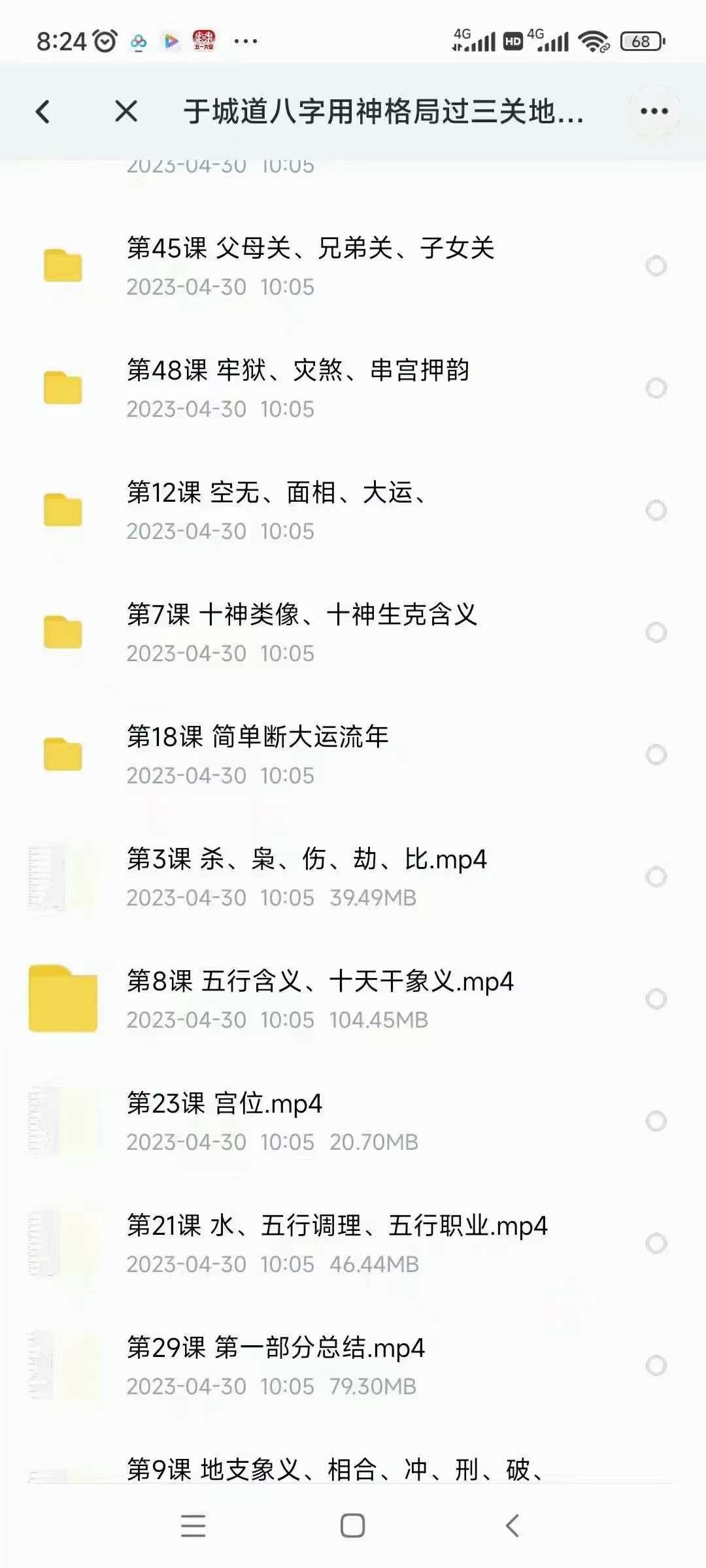This screenshot has height=1568, width=706.
Task: Tap the back arrow at top left
Action: 43,111
